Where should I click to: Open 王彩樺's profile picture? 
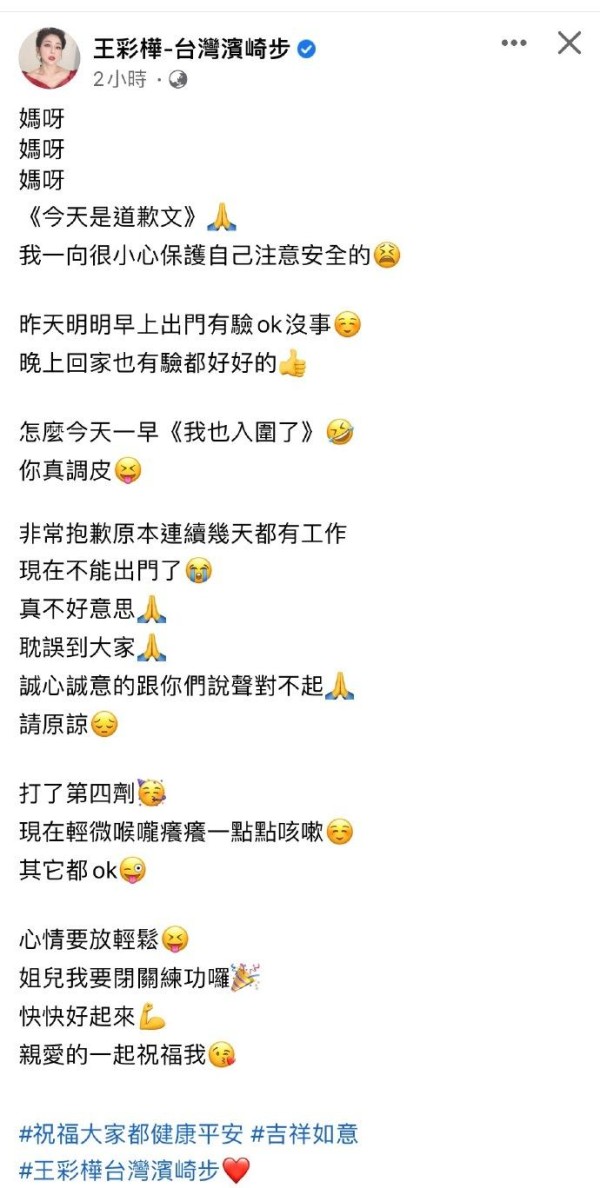point(50,58)
